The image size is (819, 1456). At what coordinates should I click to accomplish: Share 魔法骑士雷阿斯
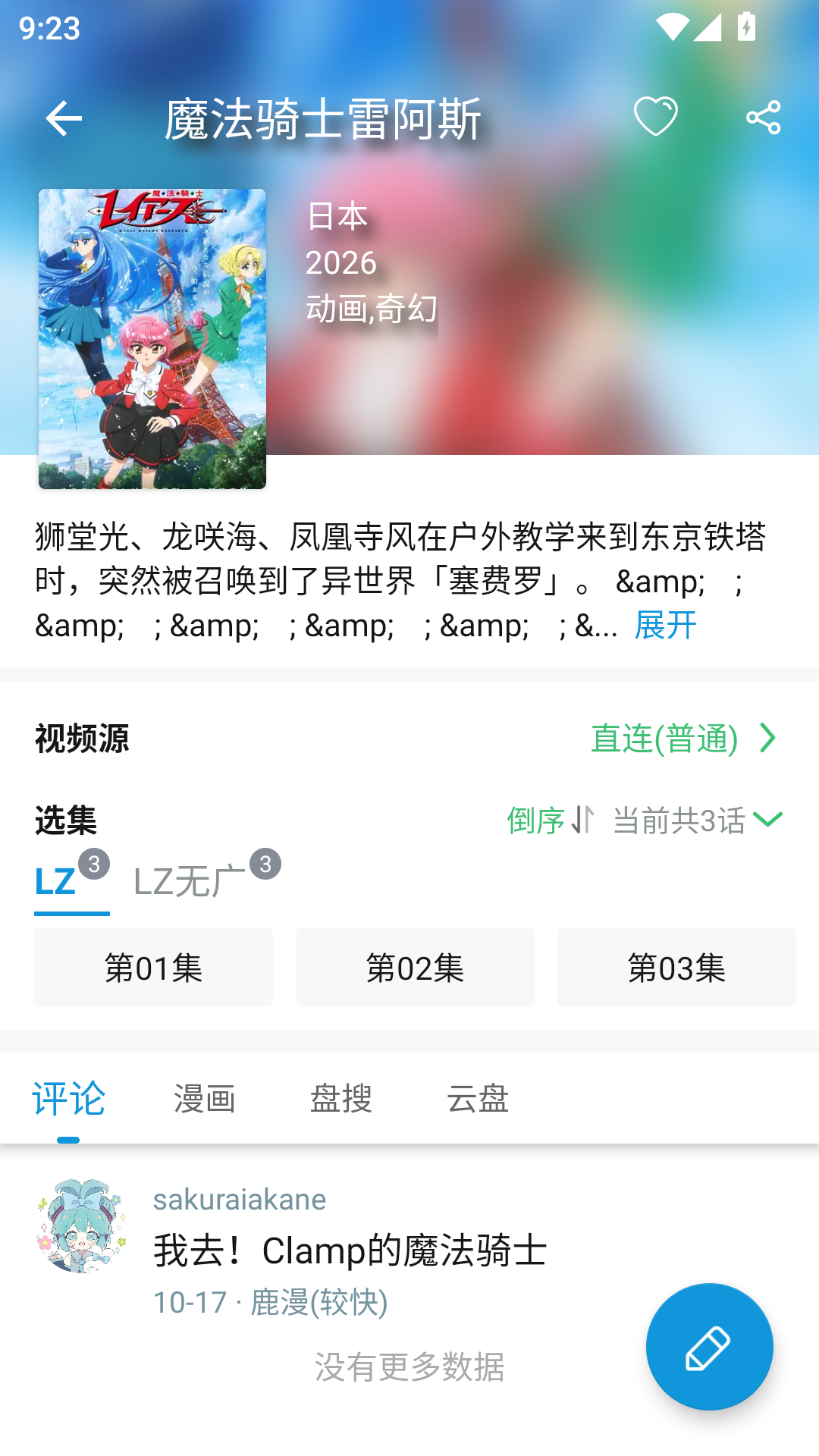tap(763, 118)
